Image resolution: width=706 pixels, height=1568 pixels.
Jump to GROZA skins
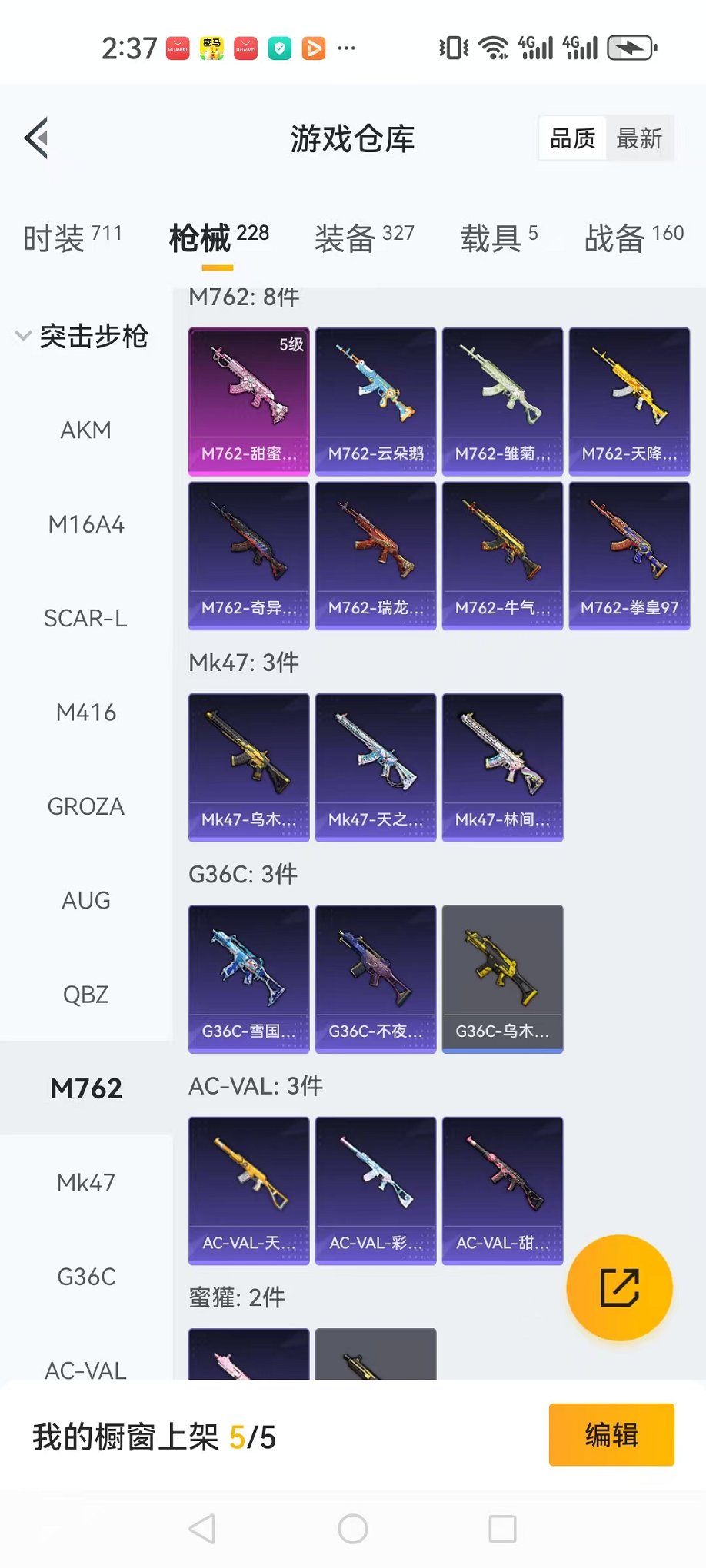pos(85,806)
